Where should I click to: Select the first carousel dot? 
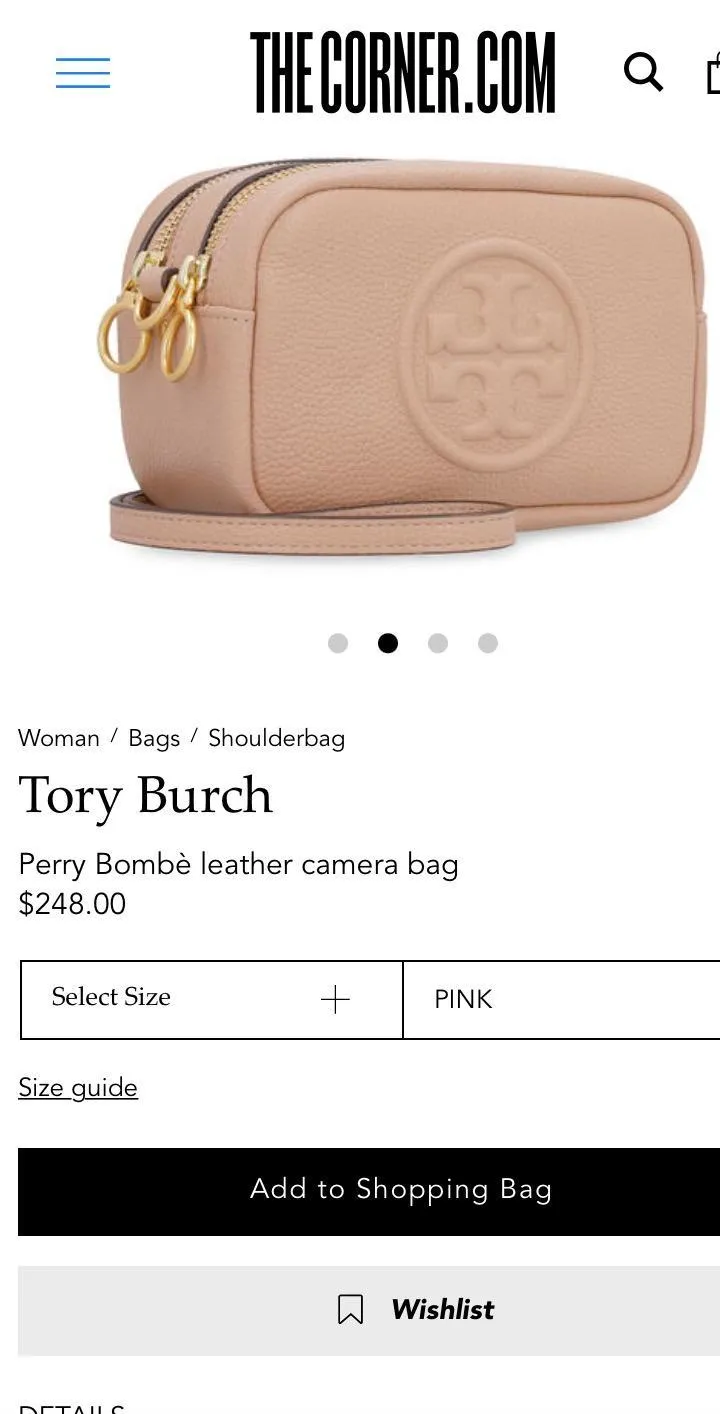pos(338,644)
